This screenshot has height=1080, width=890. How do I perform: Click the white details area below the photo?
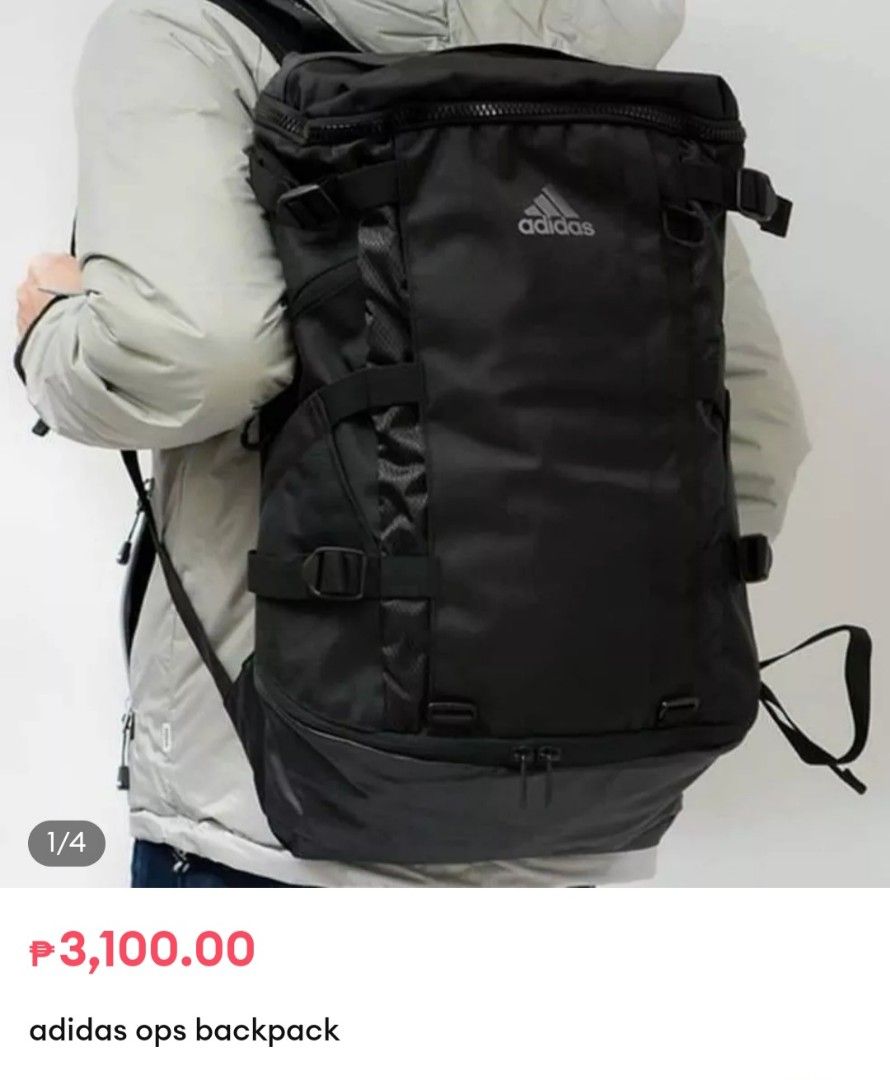(x=445, y=985)
